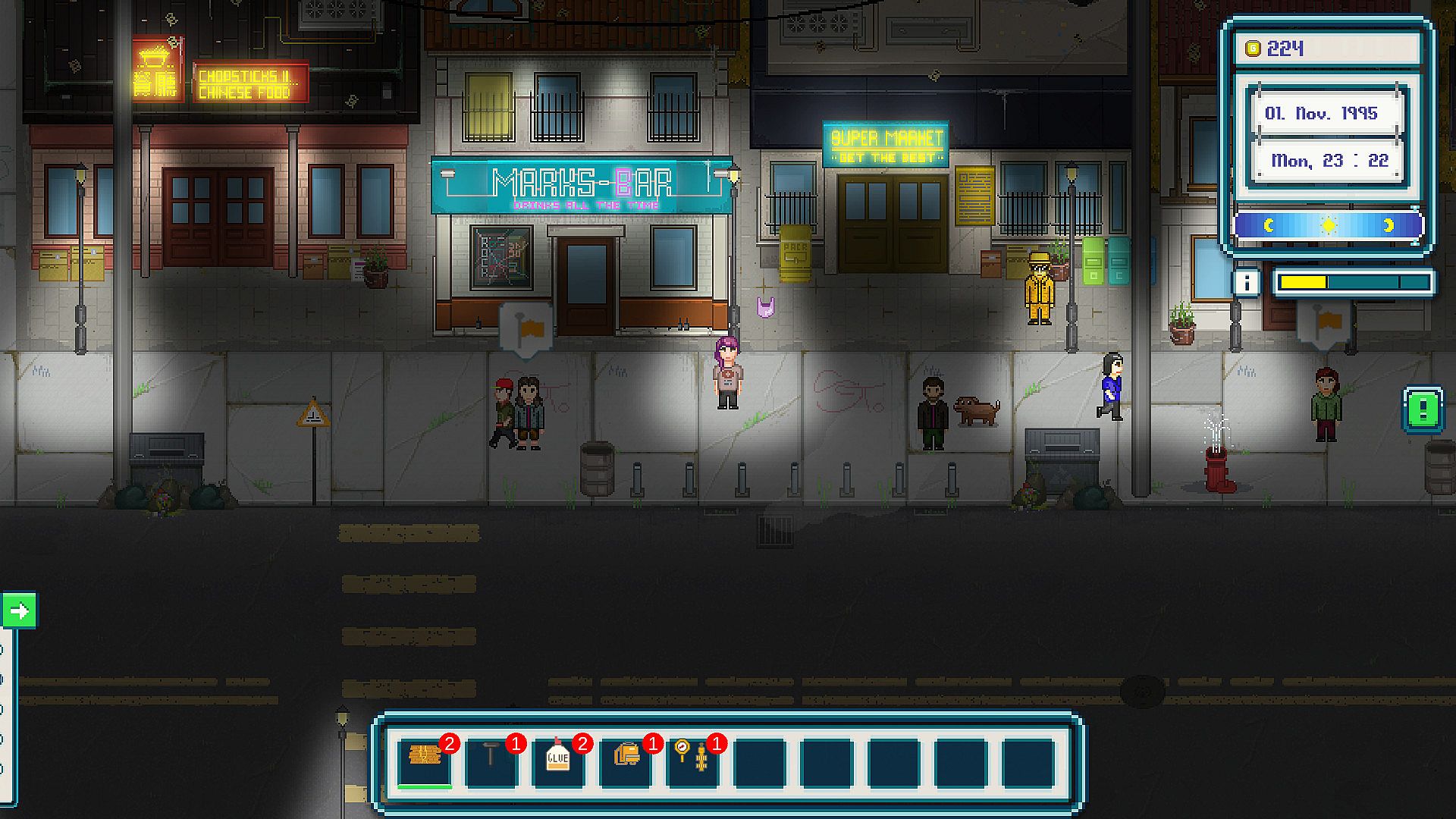Open the green exclamation alert
Viewport: 1456px width, 819px height.
(x=1423, y=410)
